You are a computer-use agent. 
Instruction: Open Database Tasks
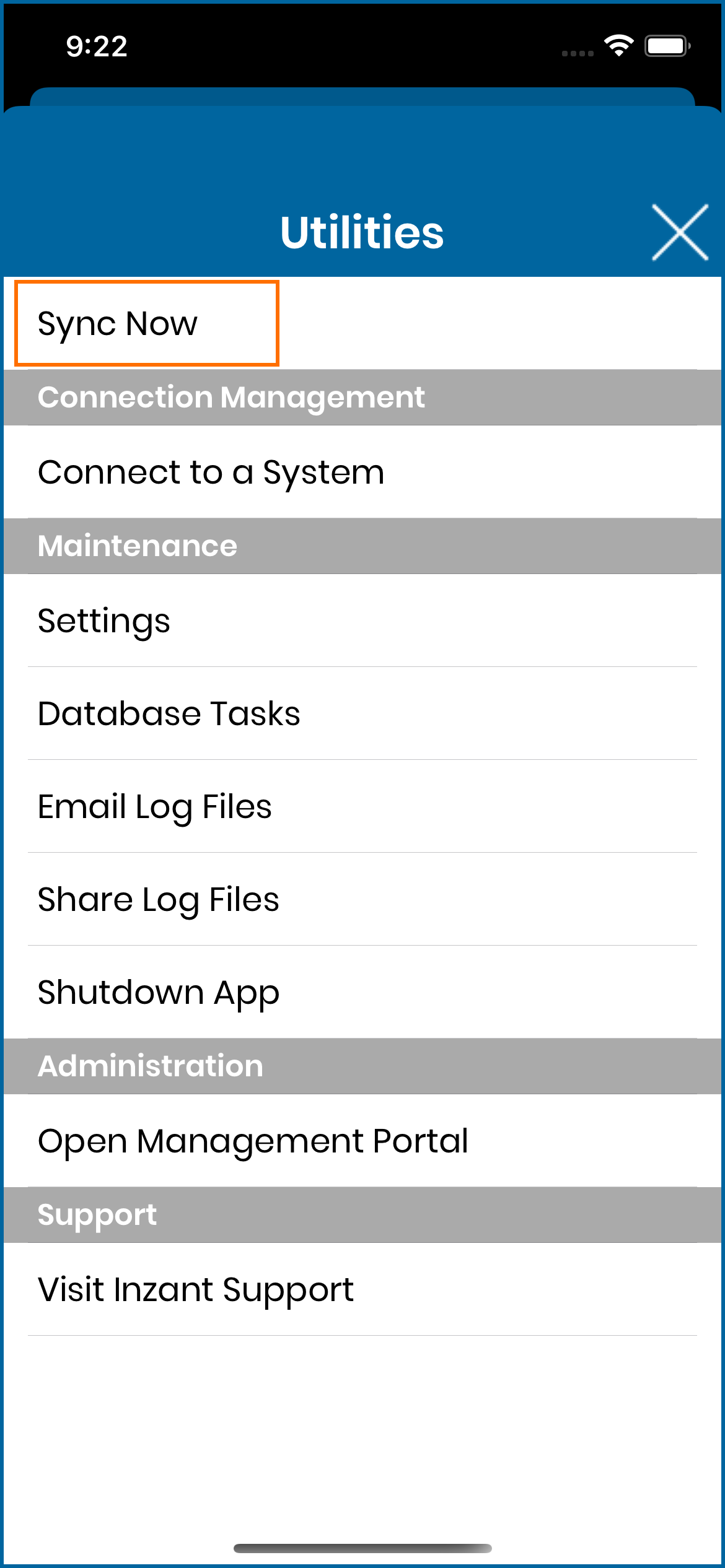click(169, 713)
